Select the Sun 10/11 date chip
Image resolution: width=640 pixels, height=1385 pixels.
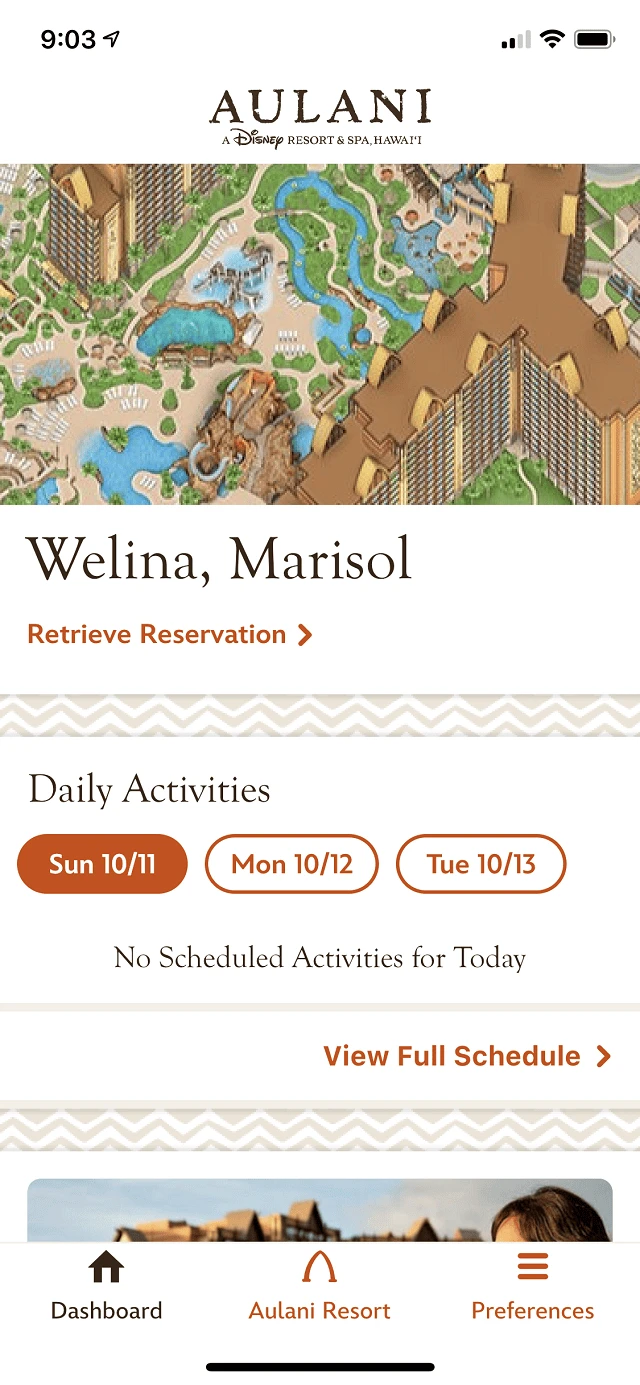coord(102,864)
